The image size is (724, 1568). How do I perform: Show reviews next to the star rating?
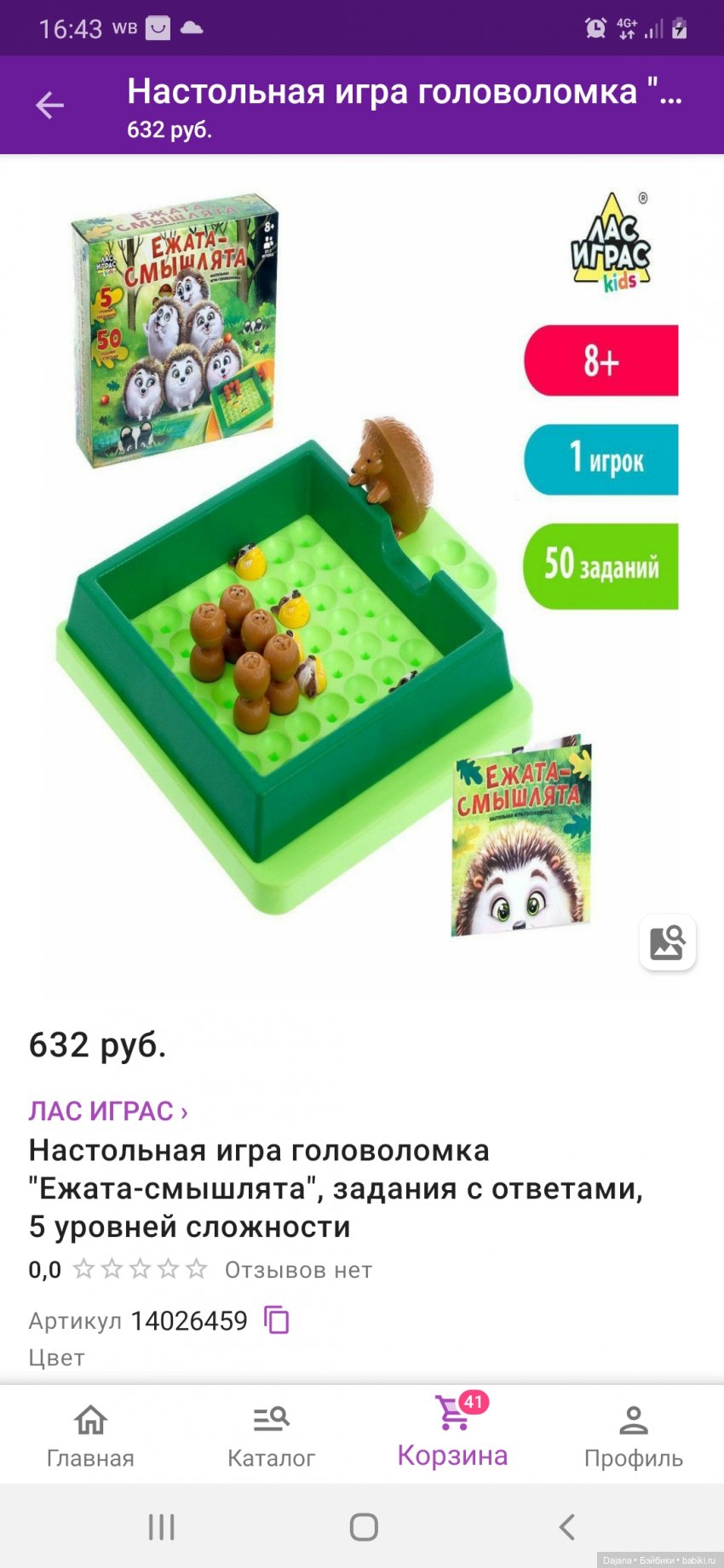coord(298,1270)
